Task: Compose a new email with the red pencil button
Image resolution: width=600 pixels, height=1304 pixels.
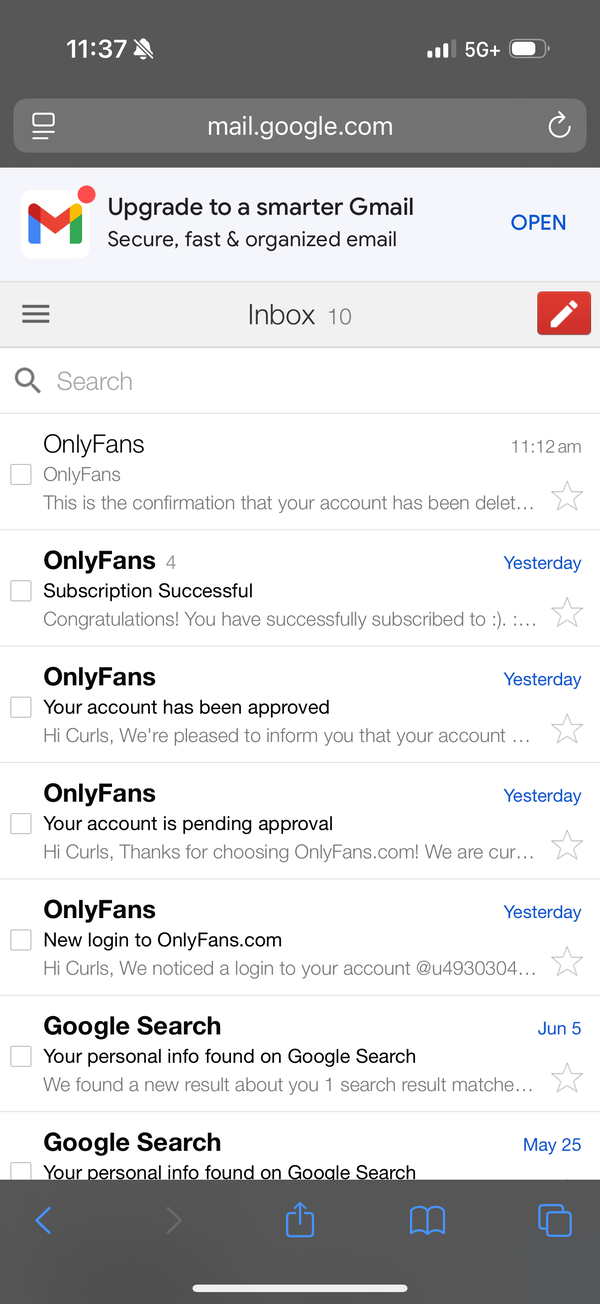Action: 564,314
